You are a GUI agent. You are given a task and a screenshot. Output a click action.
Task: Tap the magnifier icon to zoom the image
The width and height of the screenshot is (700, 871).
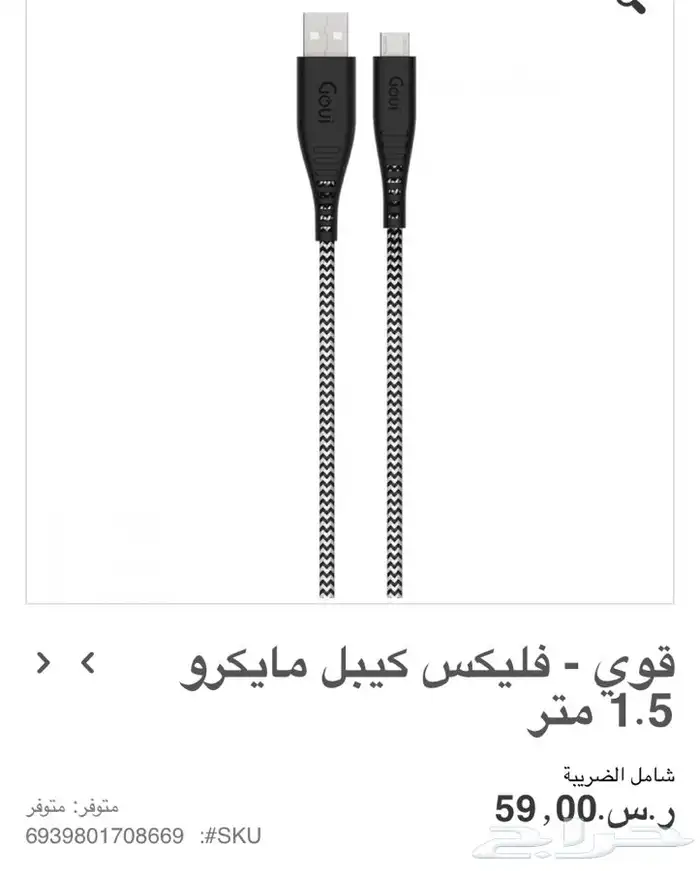pos(633,4)
